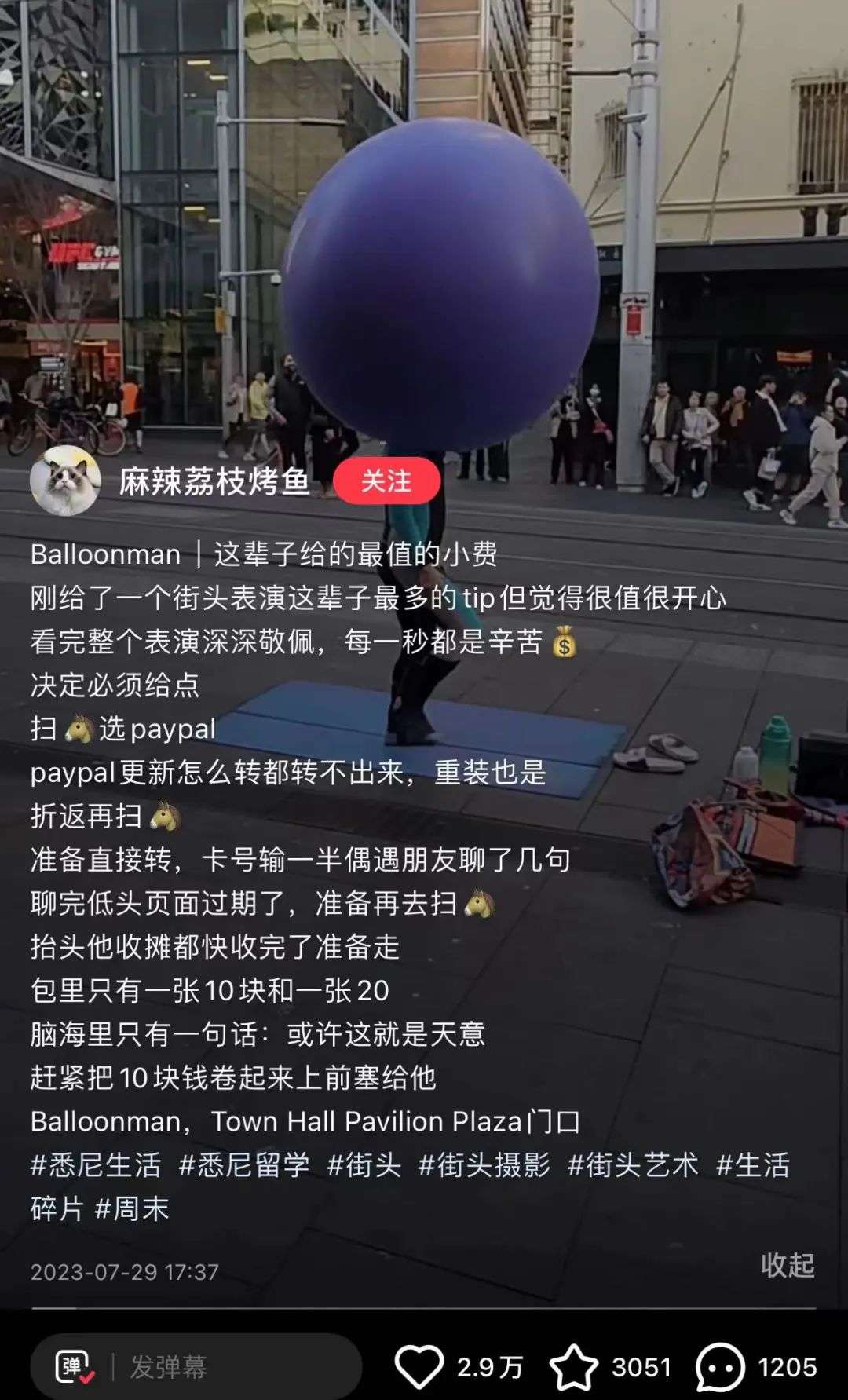Open hashtag #悉尼留学

coord(244,1164)
